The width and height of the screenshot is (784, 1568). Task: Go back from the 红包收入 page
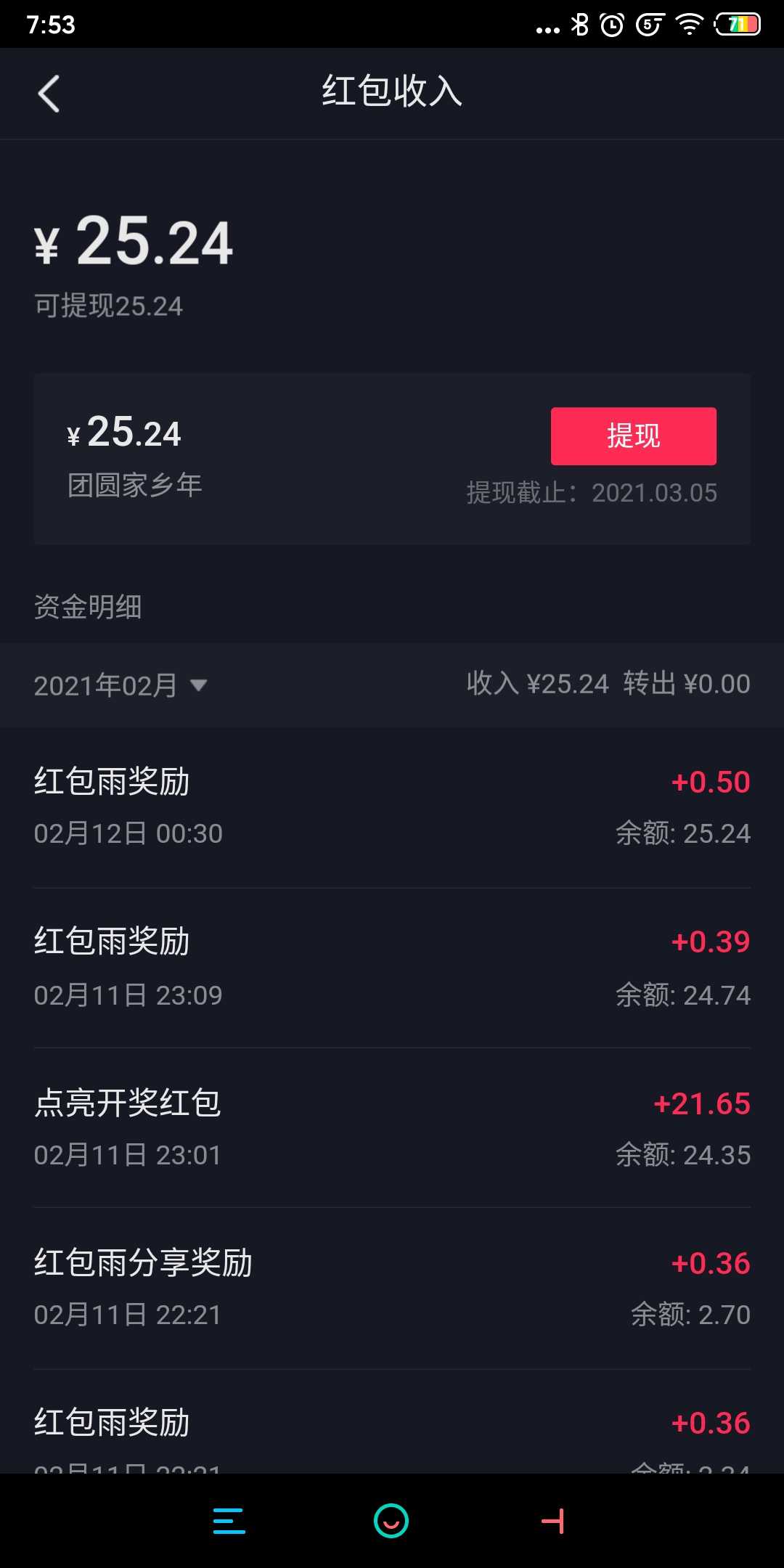pyautogui.click(x=49, y=94)
